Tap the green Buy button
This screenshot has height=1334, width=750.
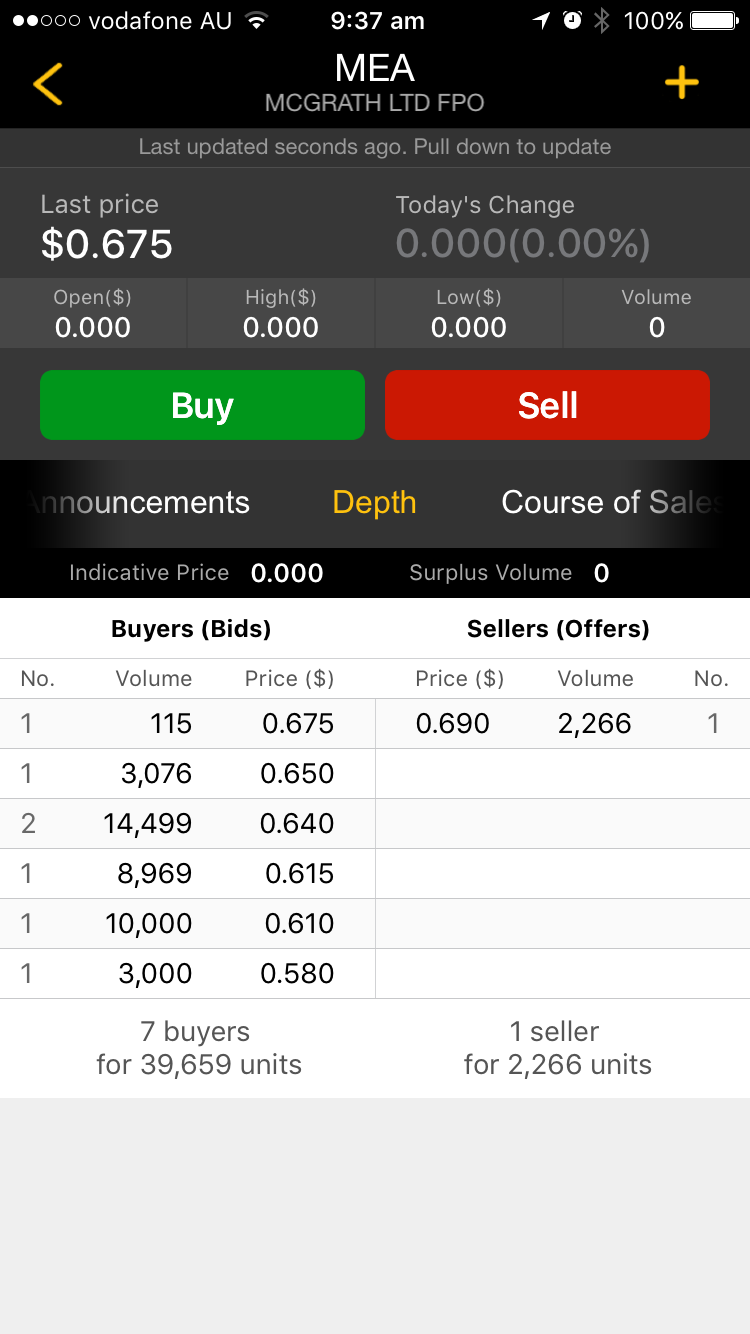point(202,405)
